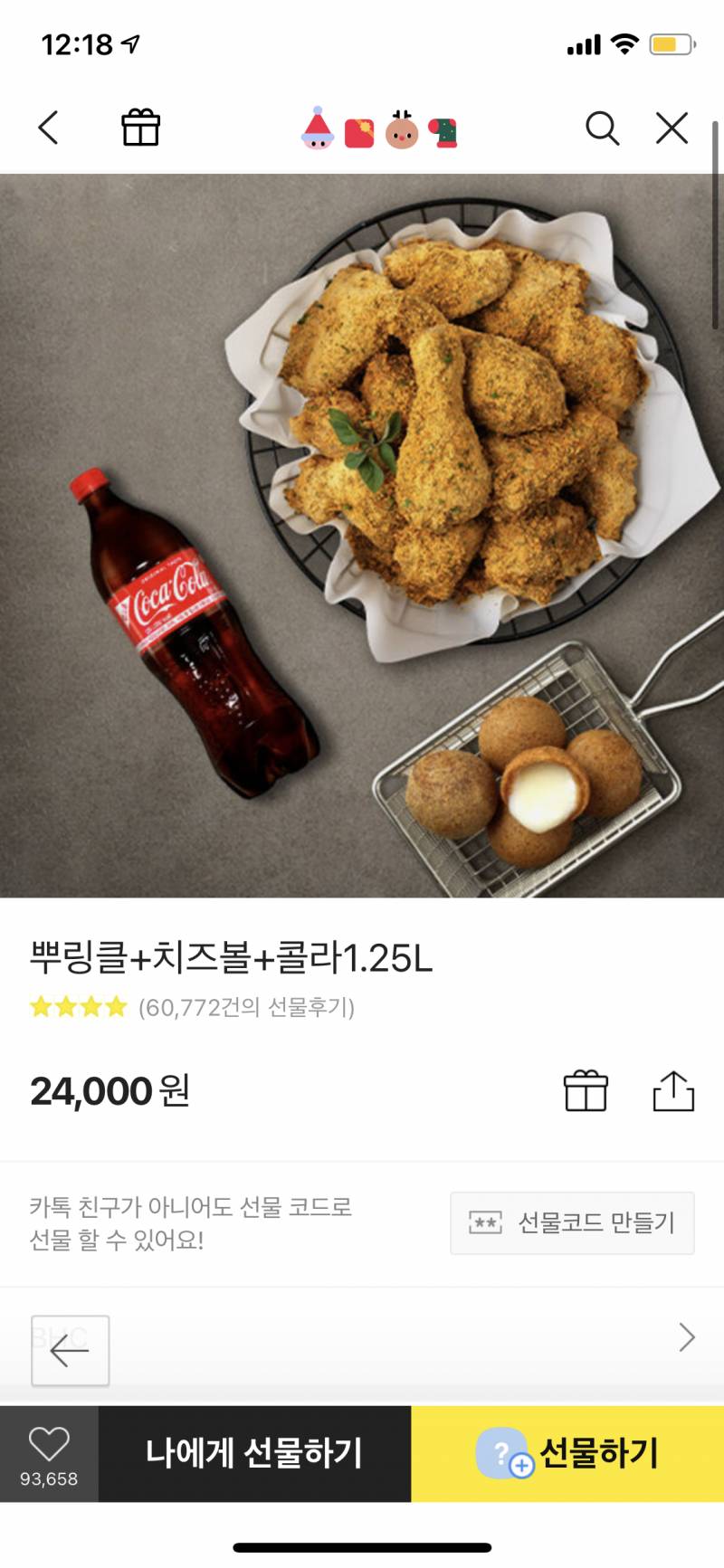Tap the product photo with chicken and cola
This screenshot has height=1568, width=724.
[x=362, y=534]
